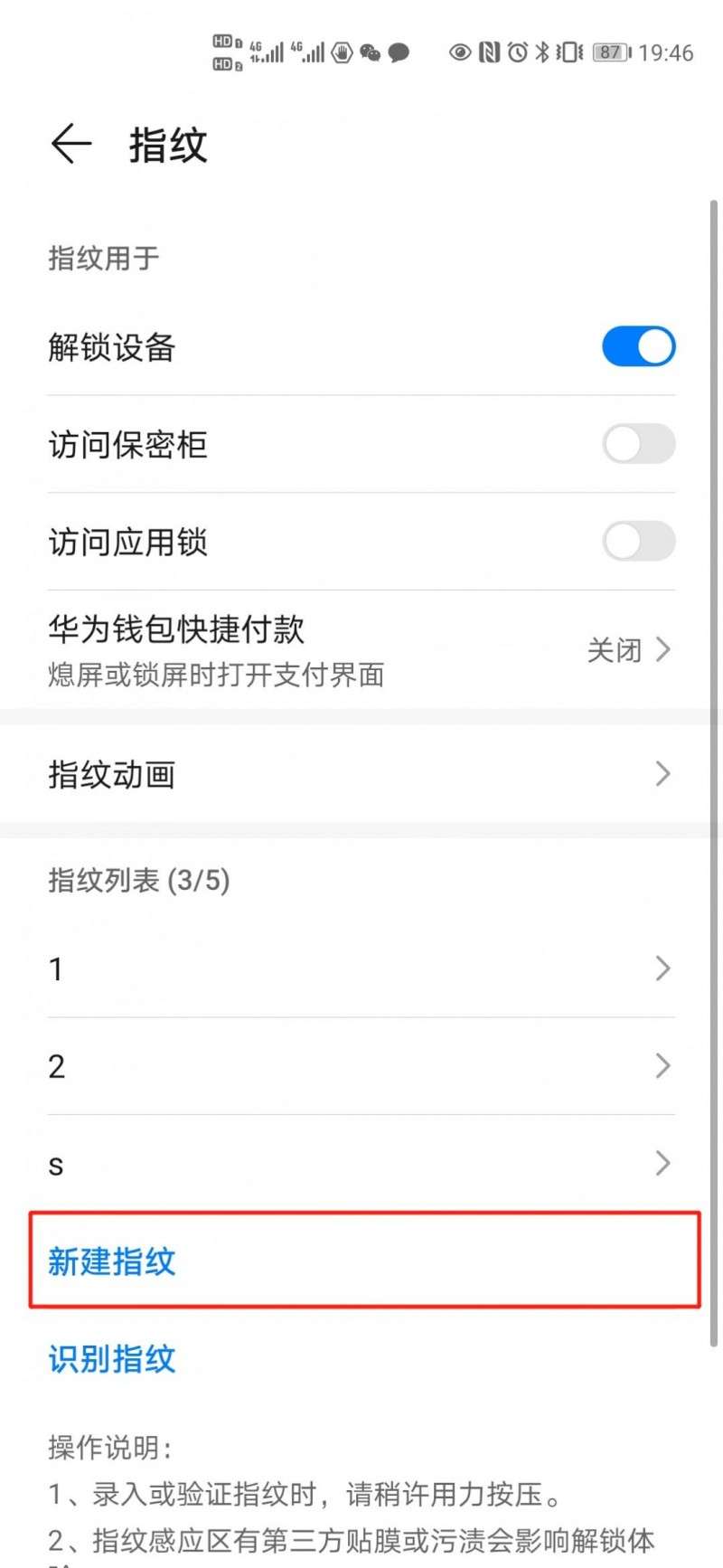The image size is (723, 1568).
Task: Open the fingerprint named 2
Action: tap(361, 1066)
